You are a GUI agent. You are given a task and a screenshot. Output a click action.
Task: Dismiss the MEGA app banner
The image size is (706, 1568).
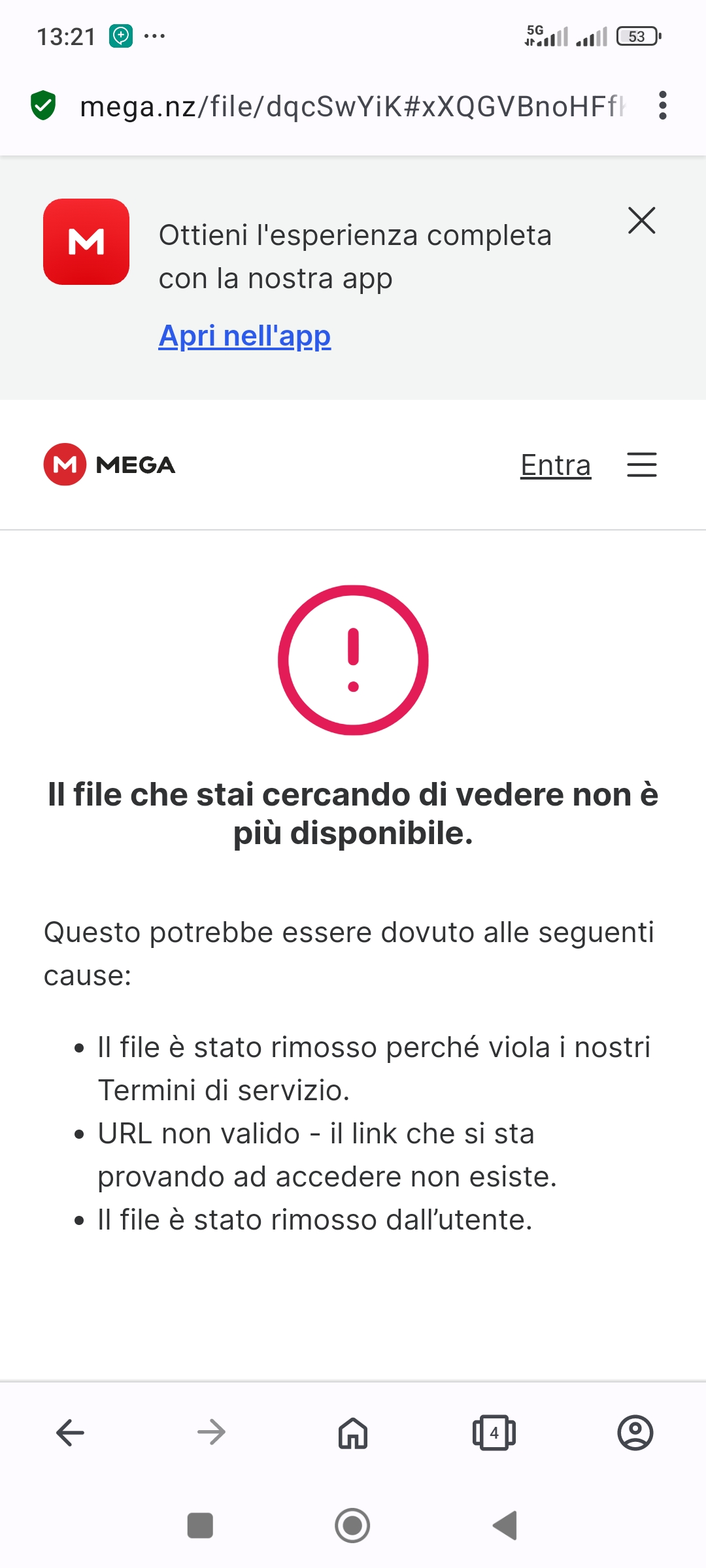[641, 221]
